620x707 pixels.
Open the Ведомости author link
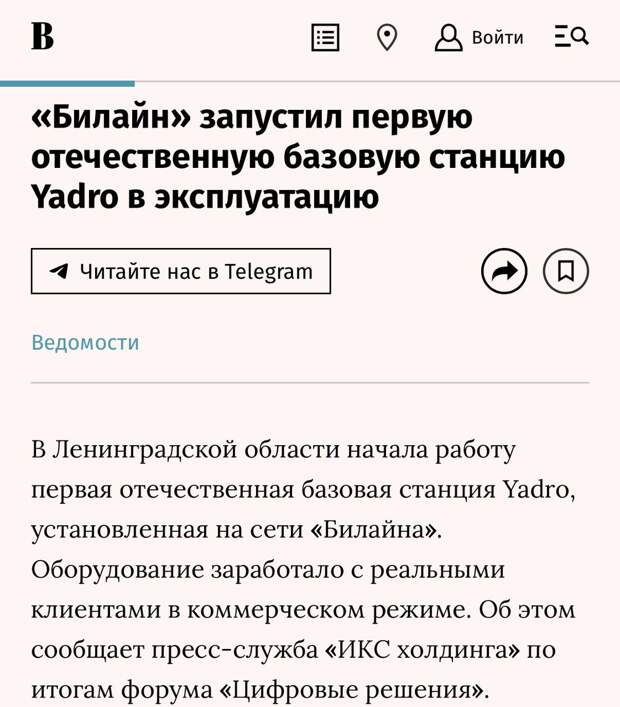pyautogui.click(x=85, y=343)
